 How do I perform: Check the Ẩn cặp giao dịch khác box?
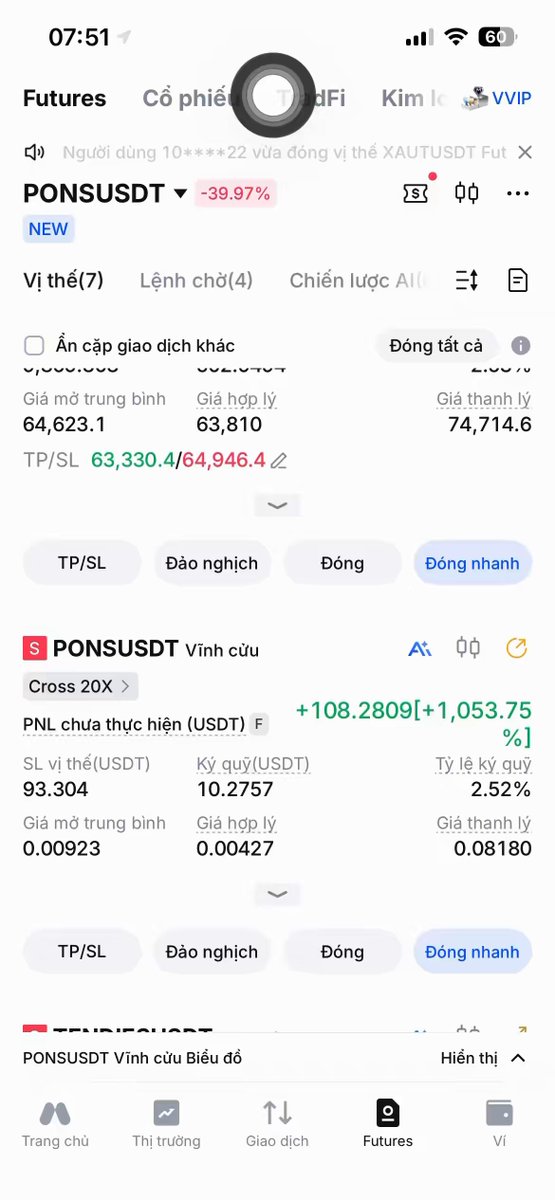34,346
